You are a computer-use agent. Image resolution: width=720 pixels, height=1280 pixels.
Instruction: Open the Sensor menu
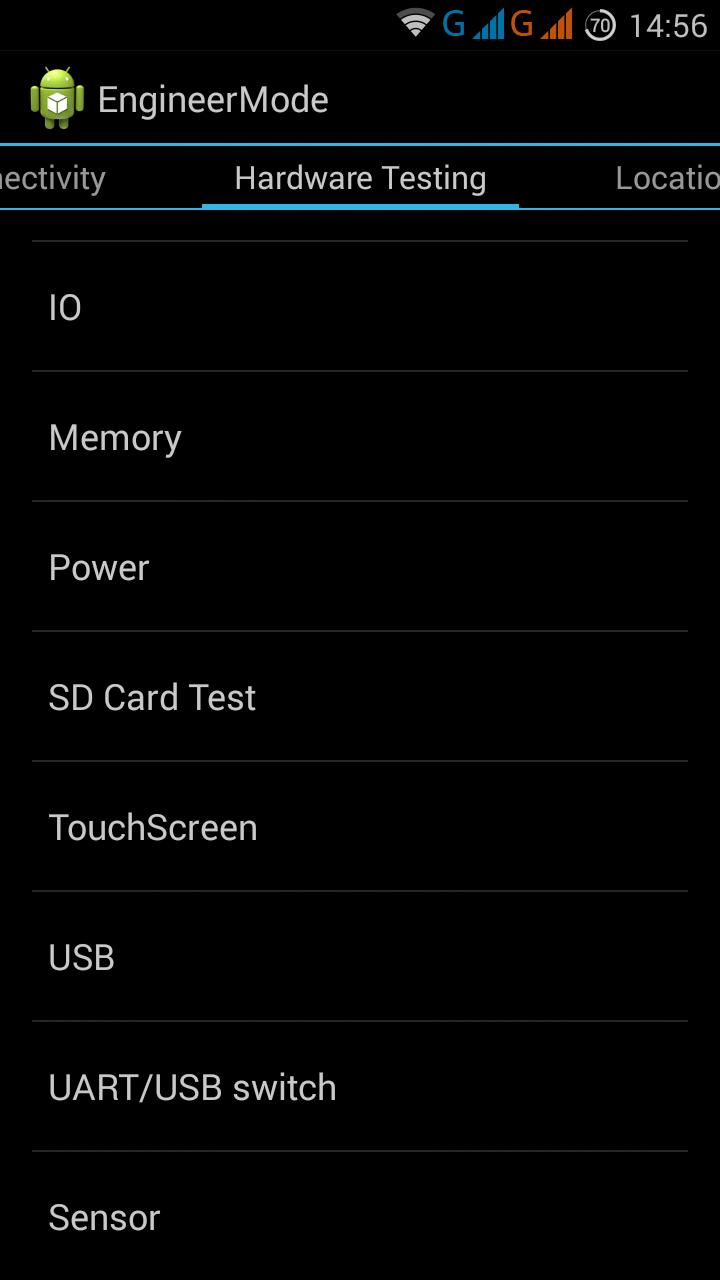pyautogui.click(x=360, y=1217)
